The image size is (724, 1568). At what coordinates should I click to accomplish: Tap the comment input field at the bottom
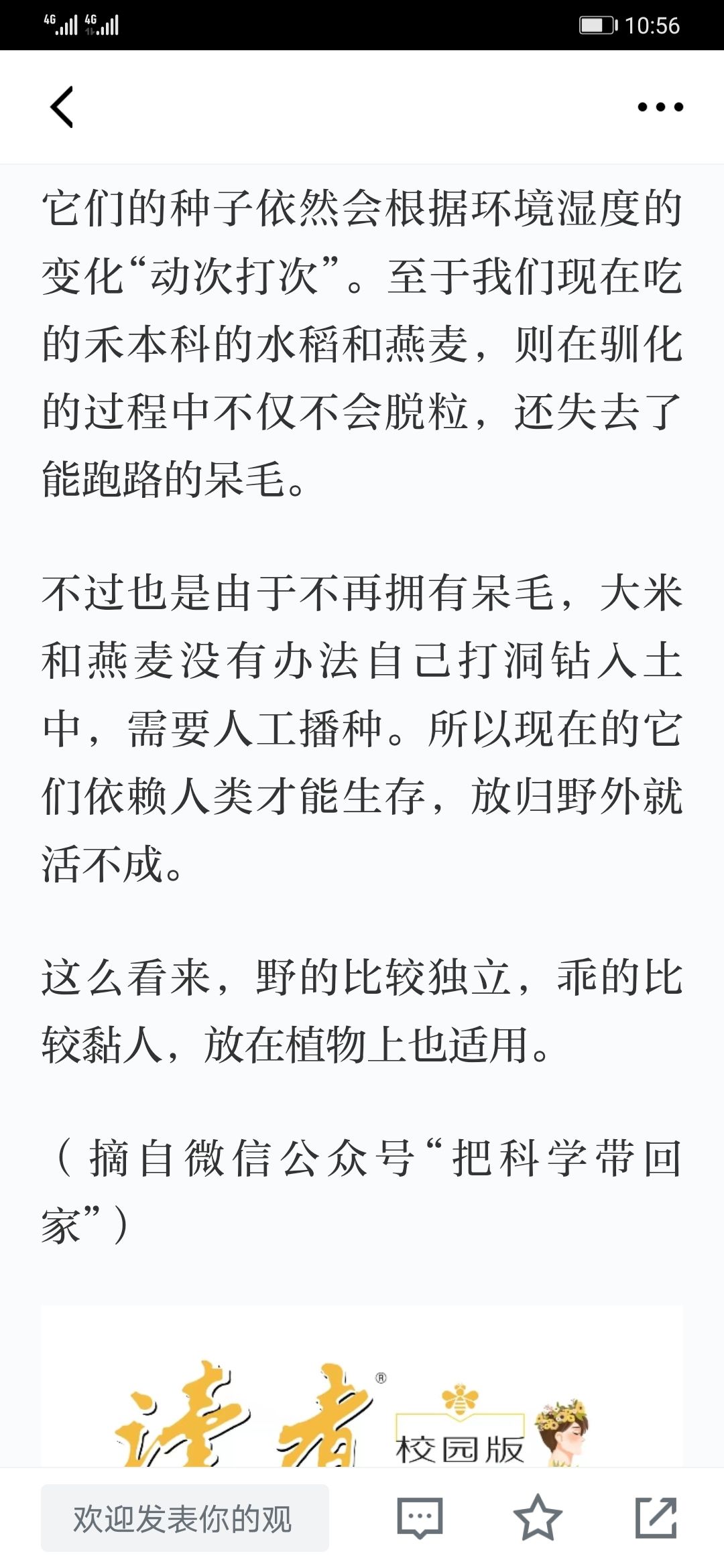(185, 1518)
